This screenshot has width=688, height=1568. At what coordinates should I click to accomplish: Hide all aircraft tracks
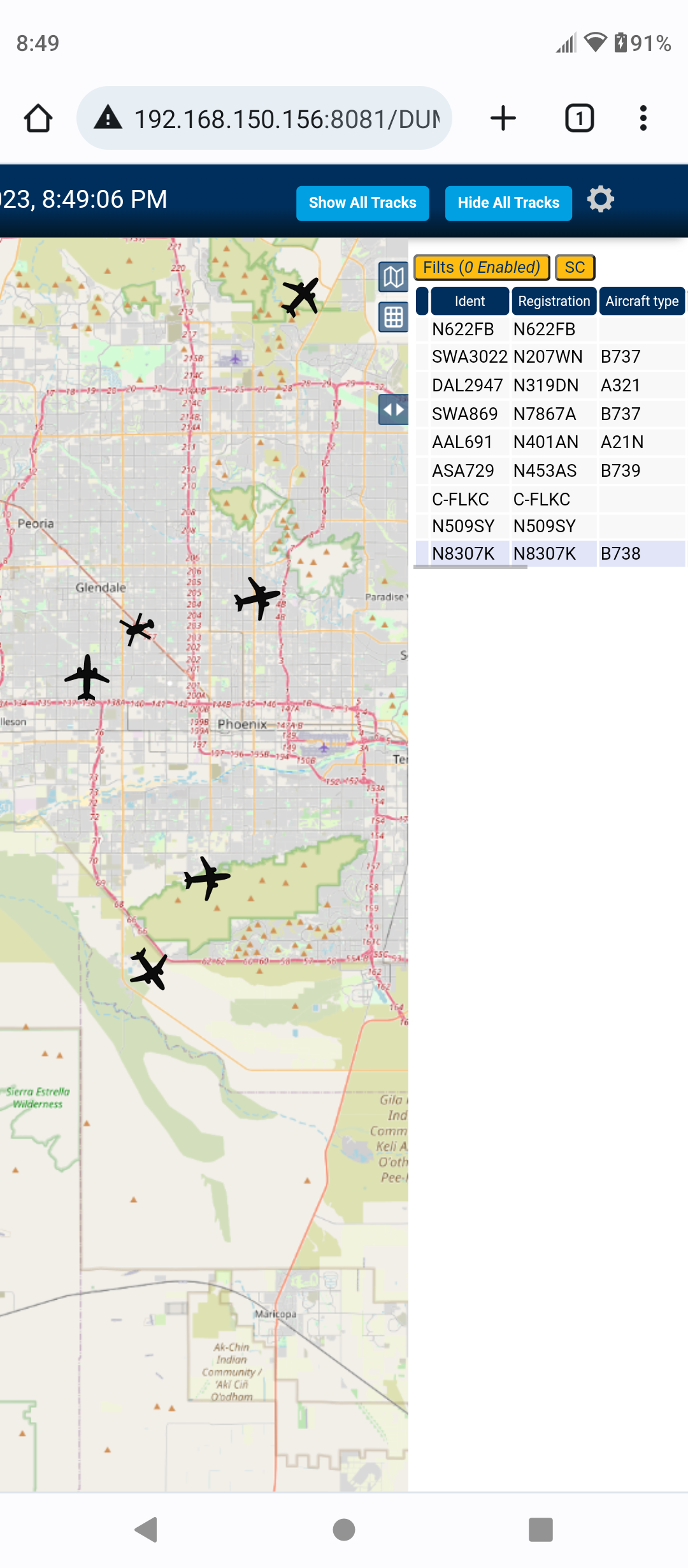[x=508, y=203]
